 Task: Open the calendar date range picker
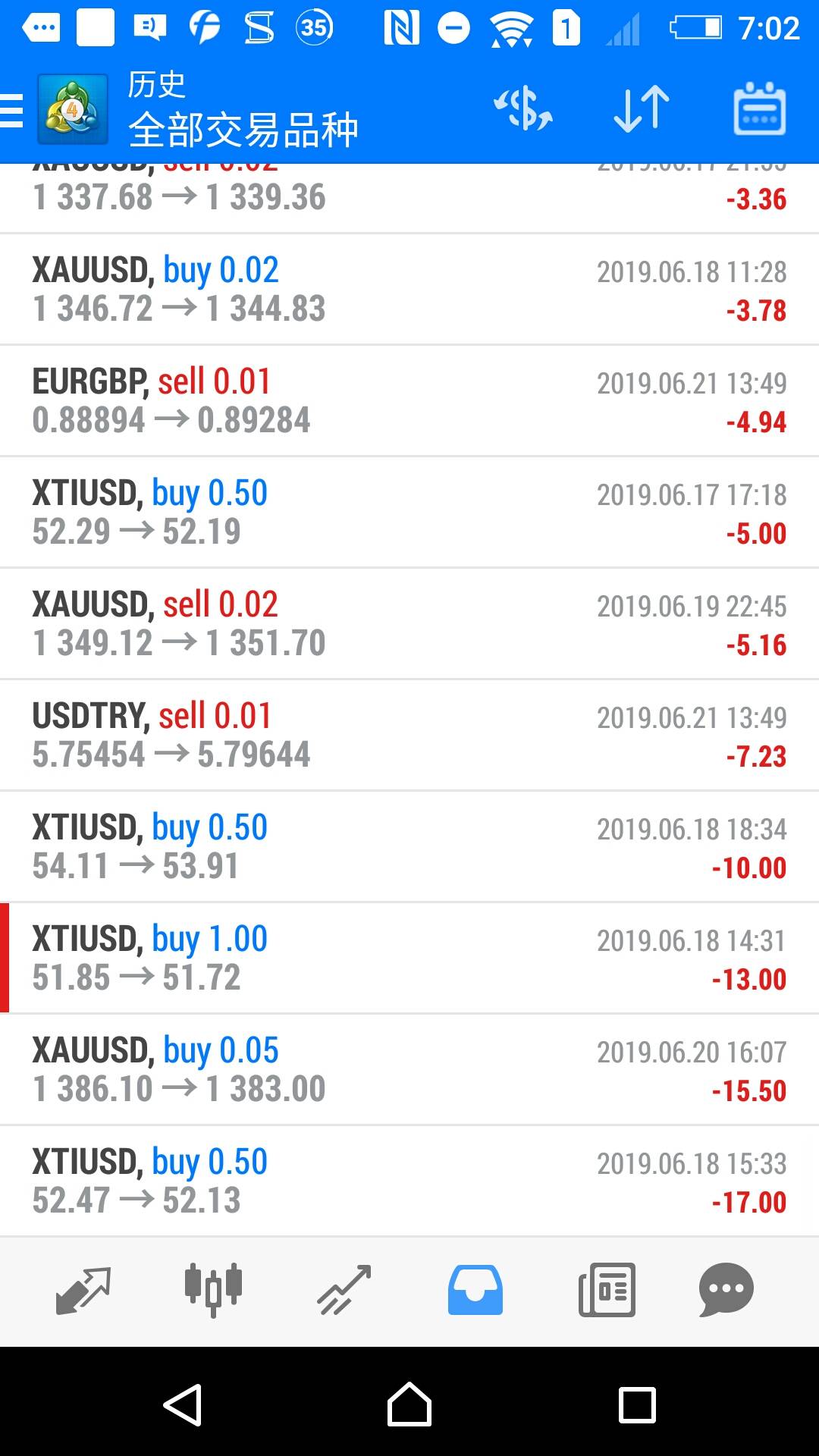[x=759, y=109]
